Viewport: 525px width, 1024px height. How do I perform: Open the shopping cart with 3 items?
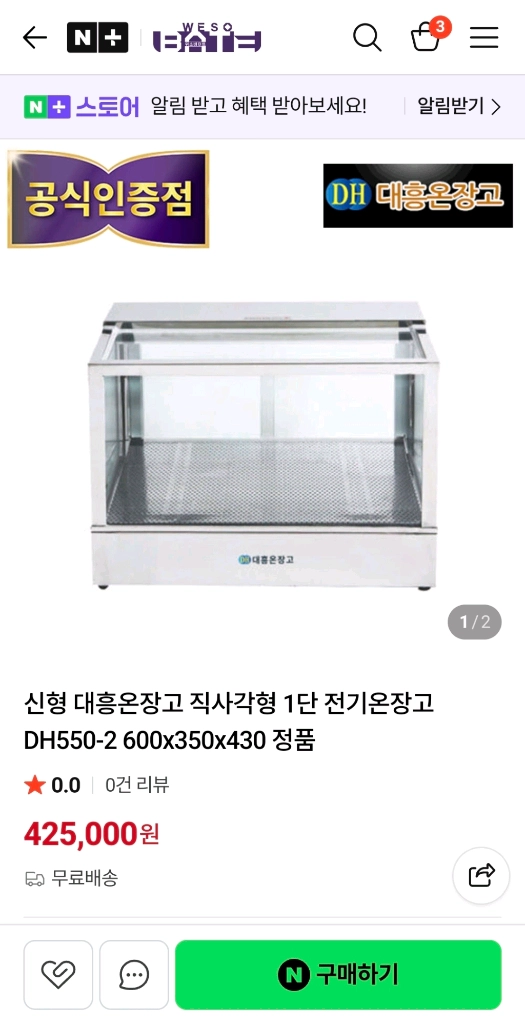coord(428,37)
